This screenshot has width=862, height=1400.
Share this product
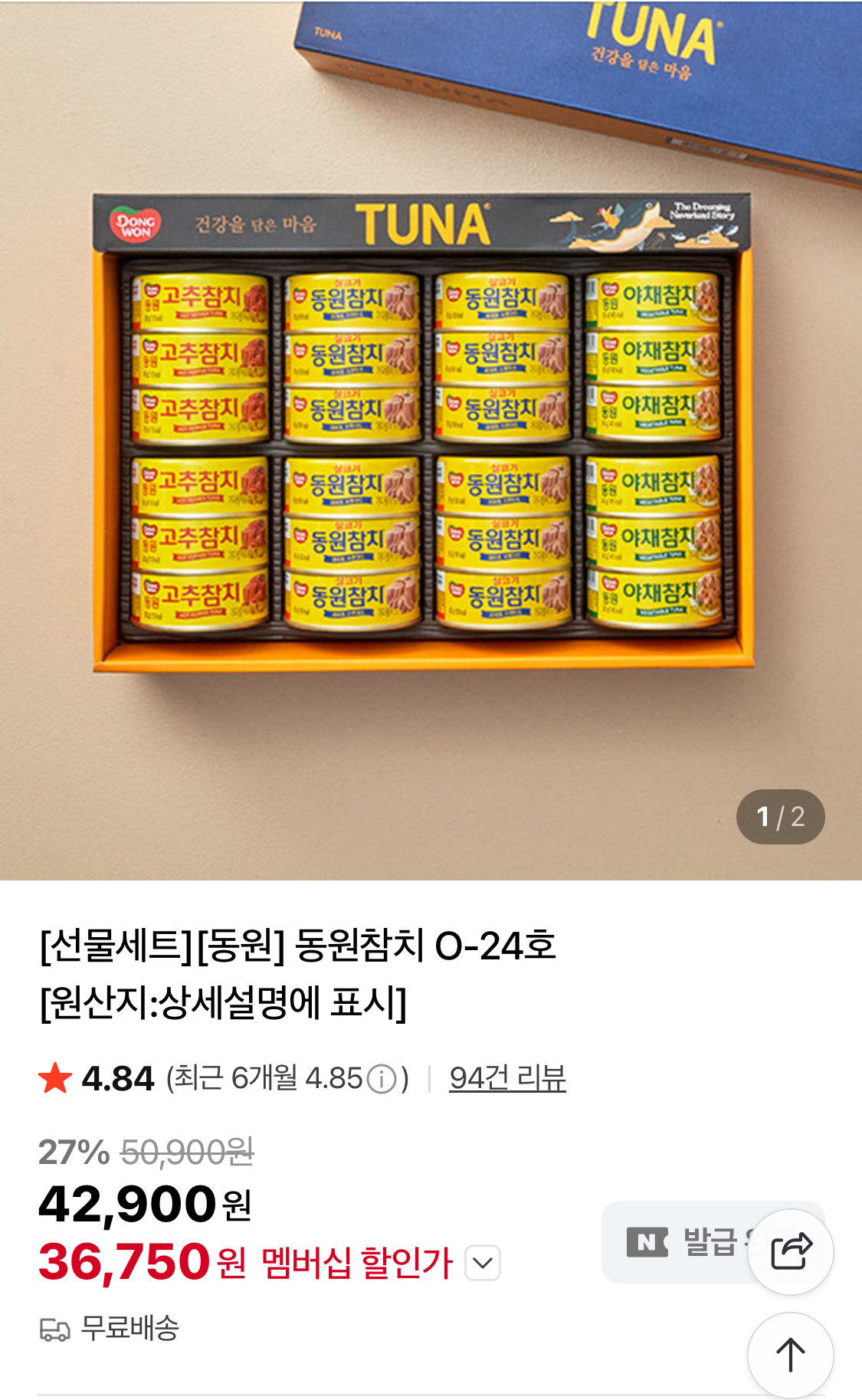click(x=790, y=1251)
